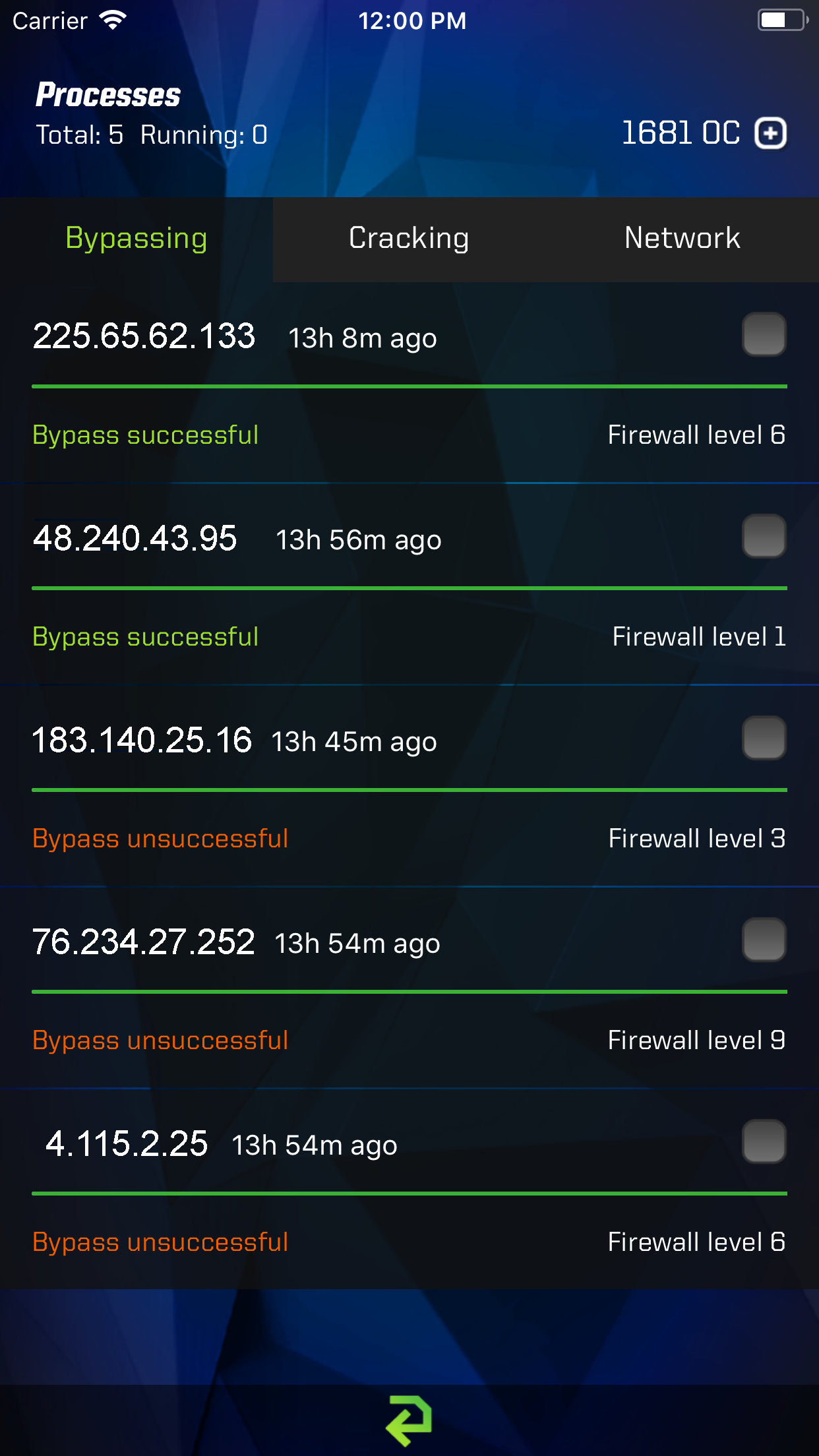Image resolution: width=819 pixels, height=1456 pixels.
Task: Tap Firewall level 9 label for 76.234.27.252
Action: (697, 1040)
